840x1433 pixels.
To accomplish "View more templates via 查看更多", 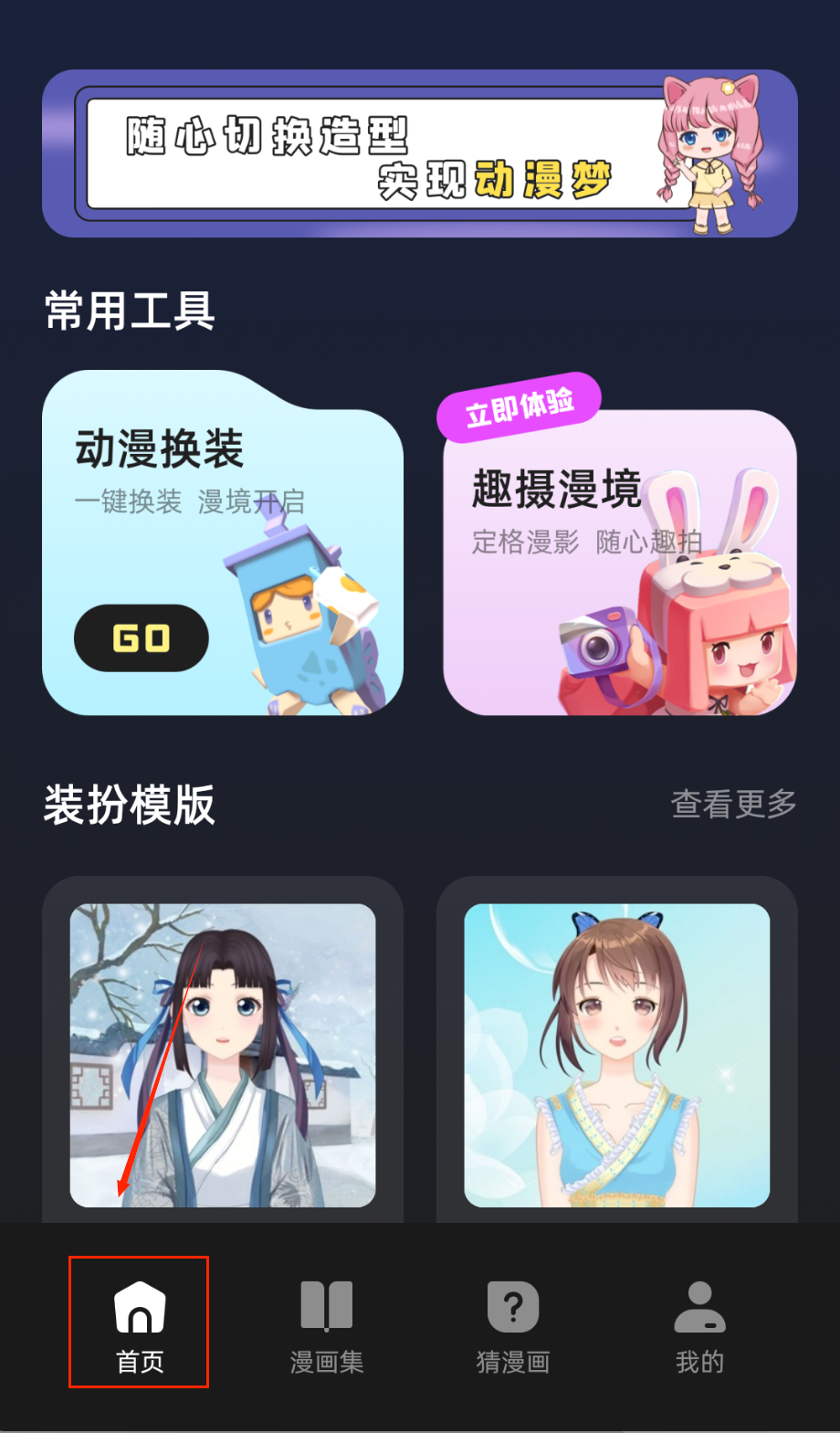I will tap(733, 804).
